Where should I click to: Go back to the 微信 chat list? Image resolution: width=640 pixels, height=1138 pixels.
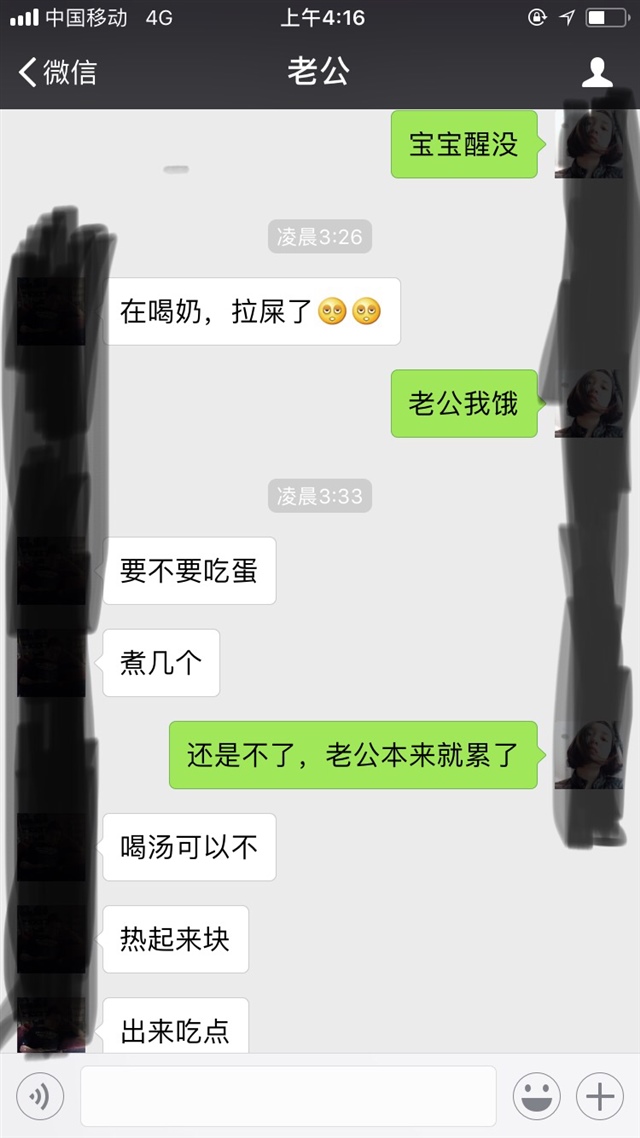(58, 72)
